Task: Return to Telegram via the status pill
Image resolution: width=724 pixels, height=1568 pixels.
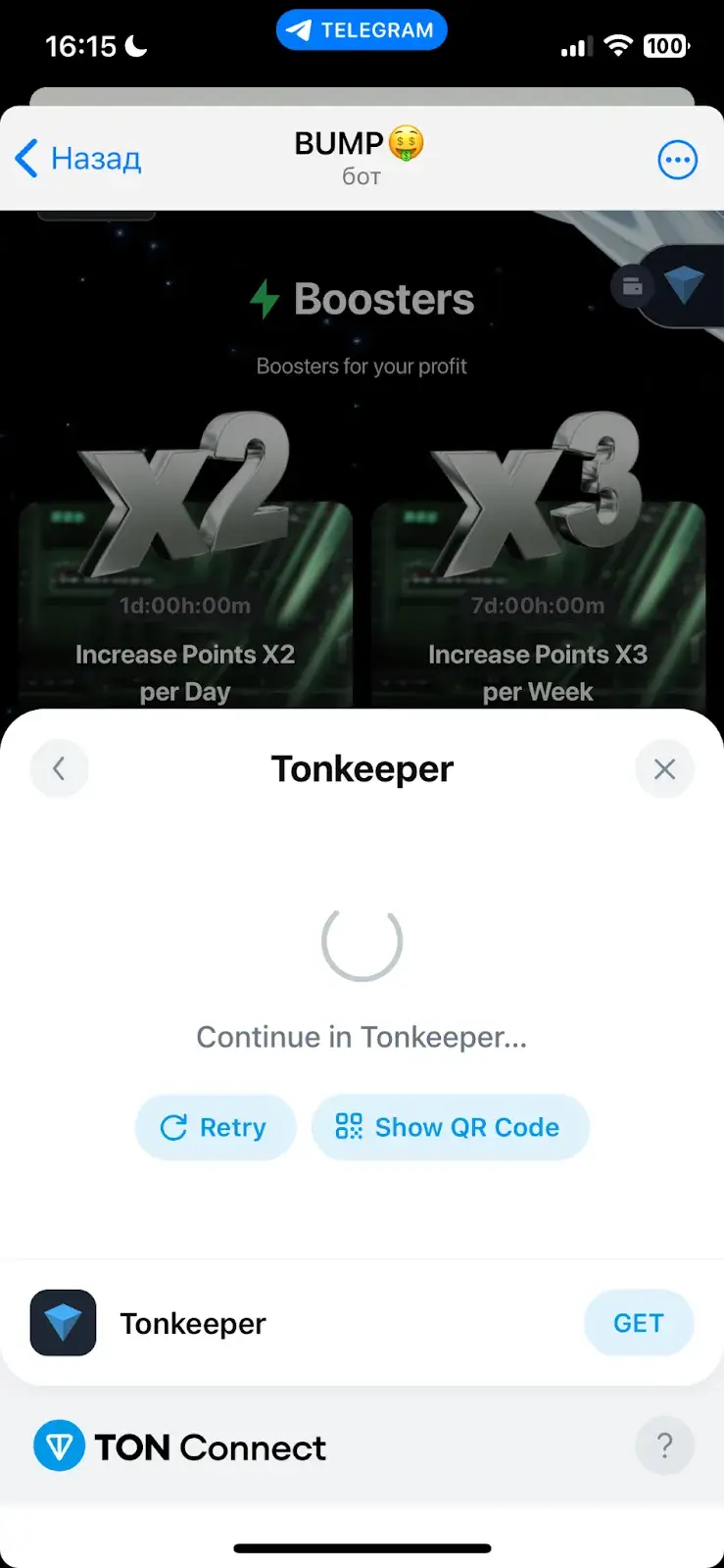Action: tap(362, 30)
